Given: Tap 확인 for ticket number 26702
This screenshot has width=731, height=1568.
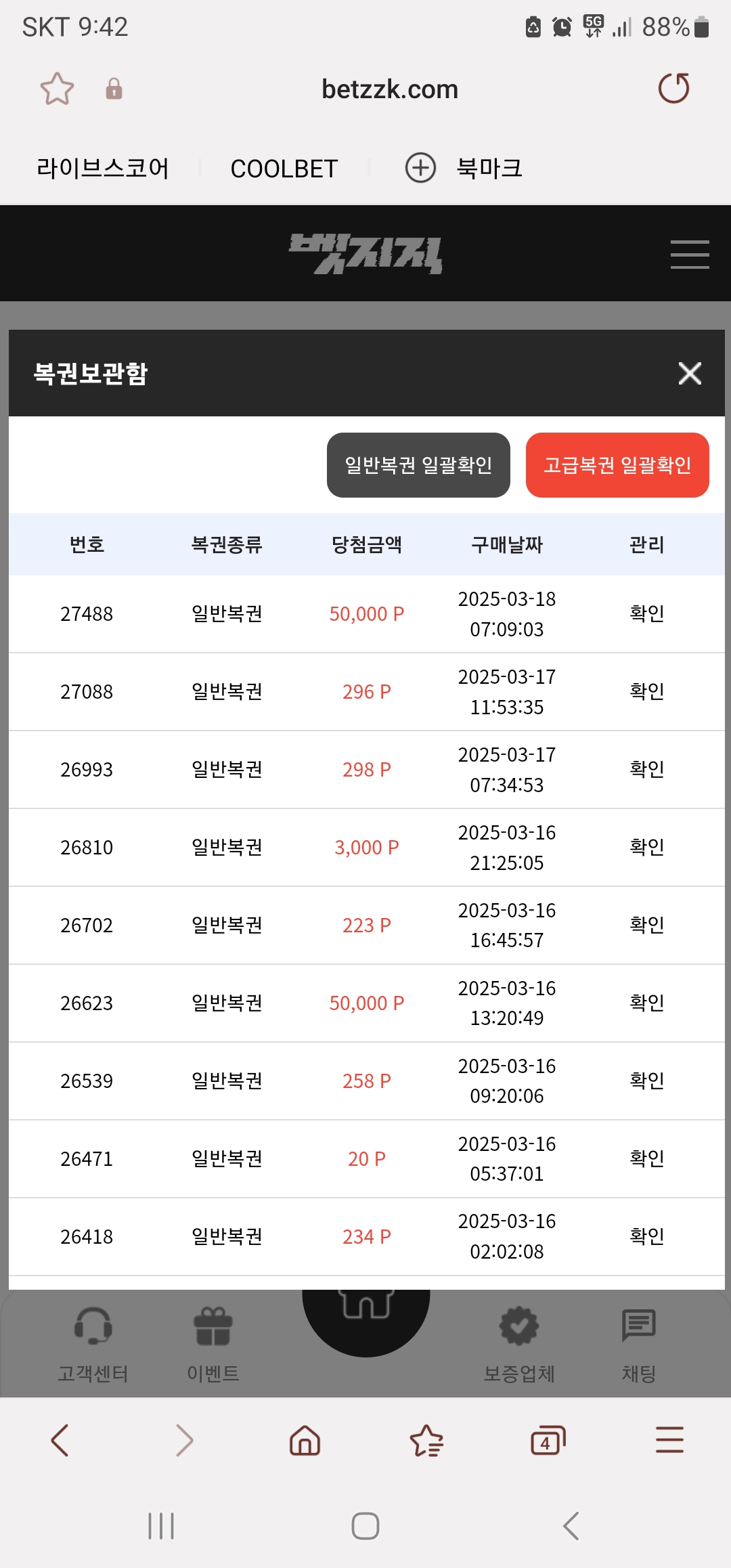Looking at the screenshot, I should click(x=646, y=925).
